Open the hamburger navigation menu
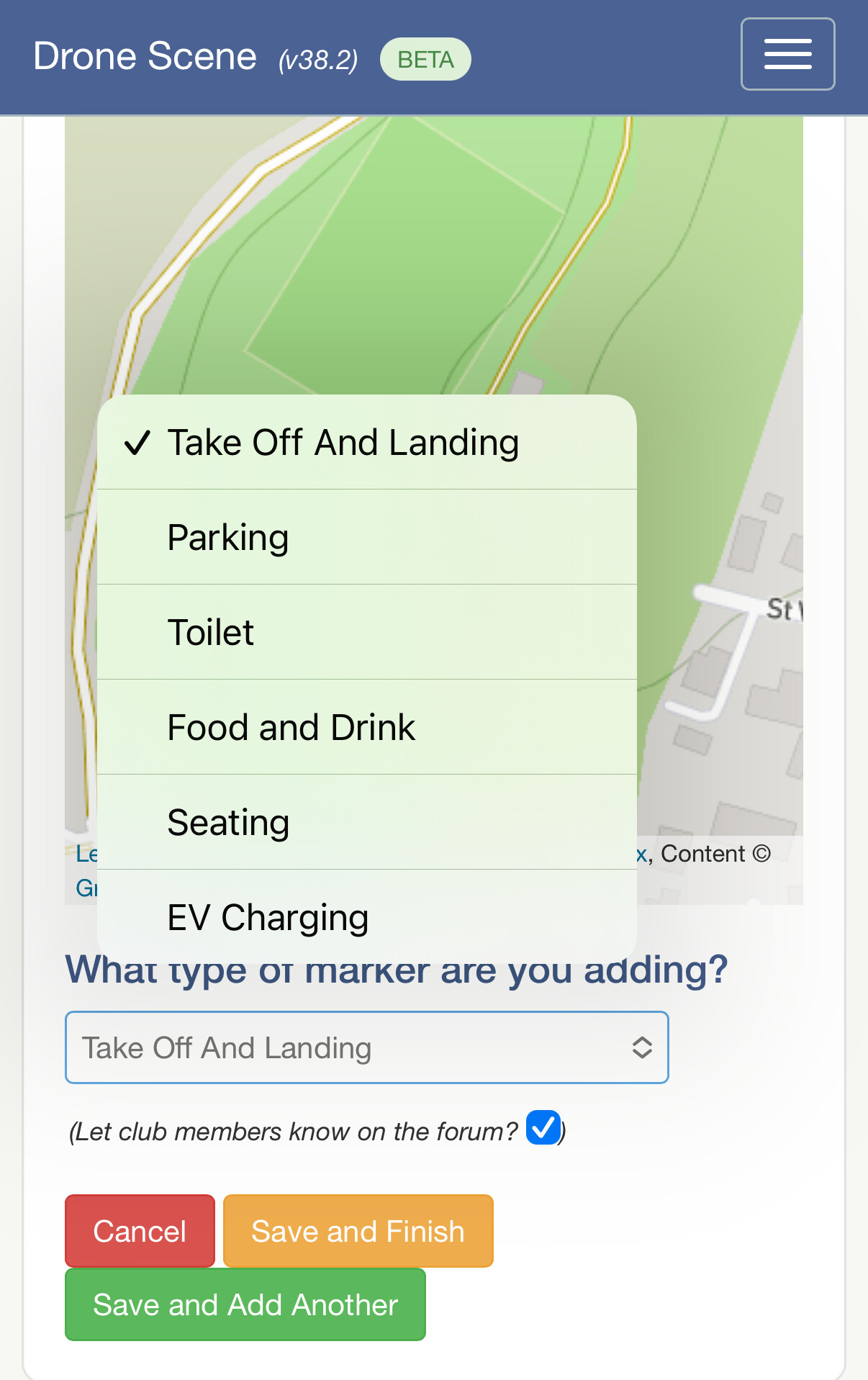Screen dimensions: 868x1380 click(x=787, y=54)
